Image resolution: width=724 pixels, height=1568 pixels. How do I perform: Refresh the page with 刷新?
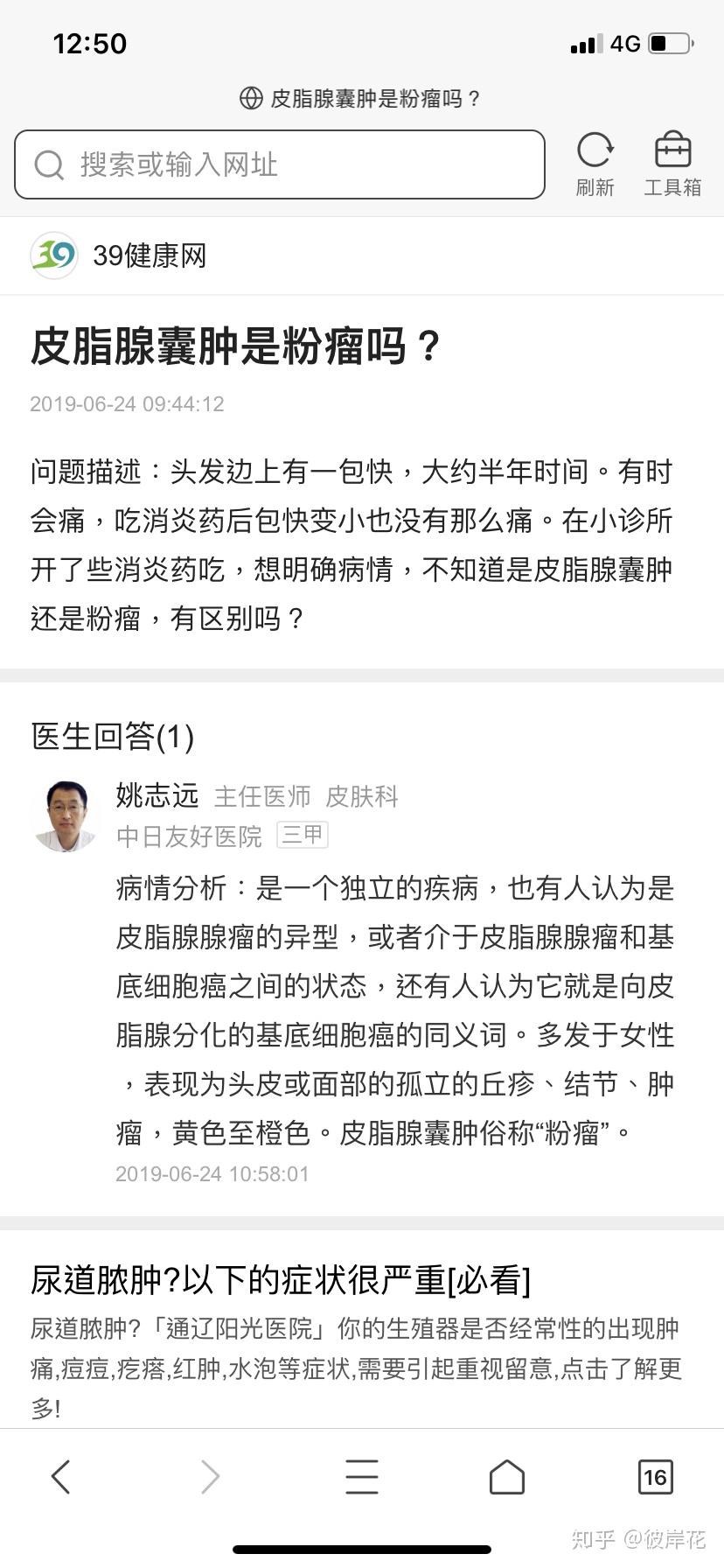click(595, 163)
